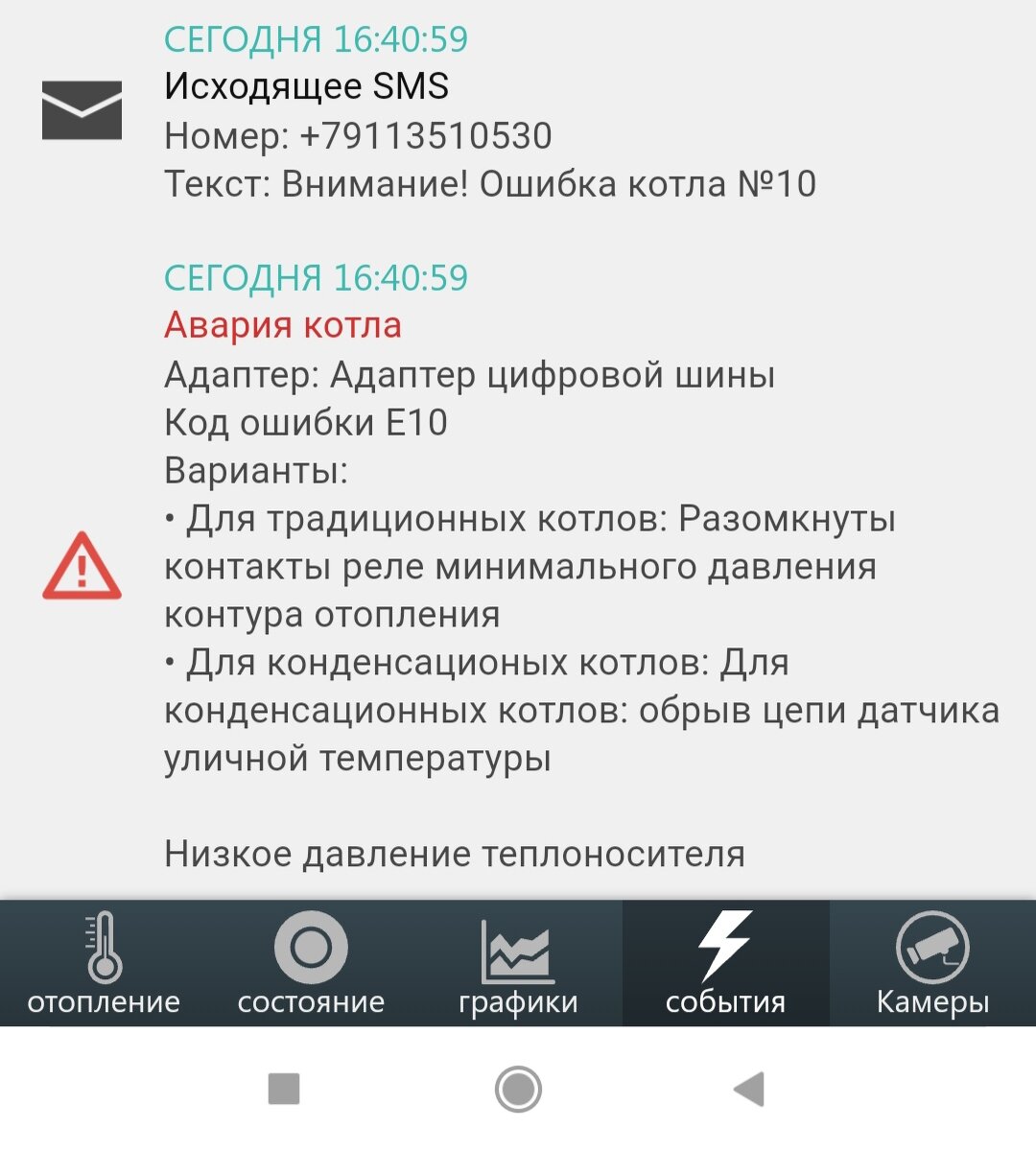Select the Исходящее SMS event entry
Viewport: 1036px width, 1151px height.
point(307,86)
